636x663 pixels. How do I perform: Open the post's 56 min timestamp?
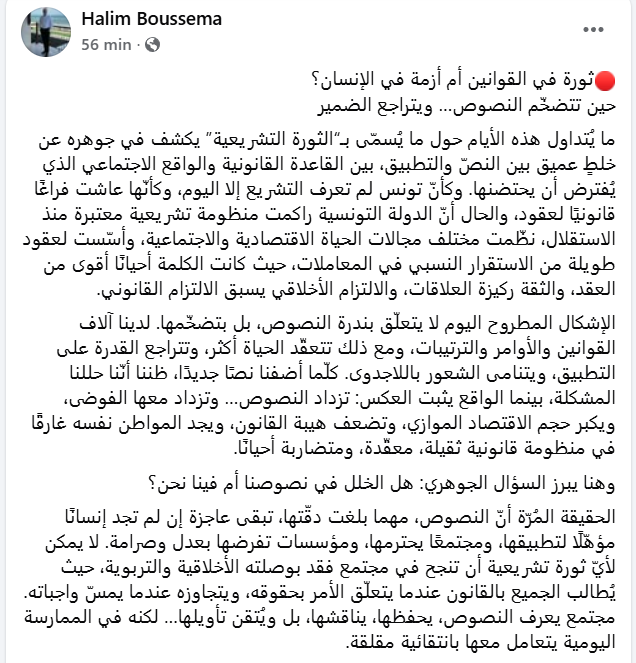click(x=106, y=45)
